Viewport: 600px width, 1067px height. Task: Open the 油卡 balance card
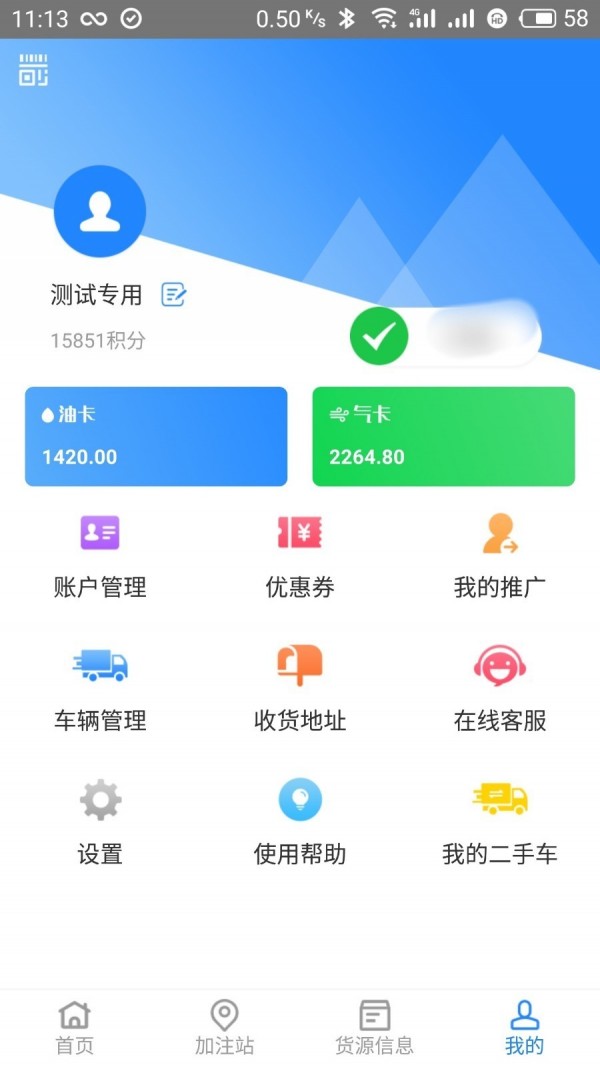click(x=156, y=437)
